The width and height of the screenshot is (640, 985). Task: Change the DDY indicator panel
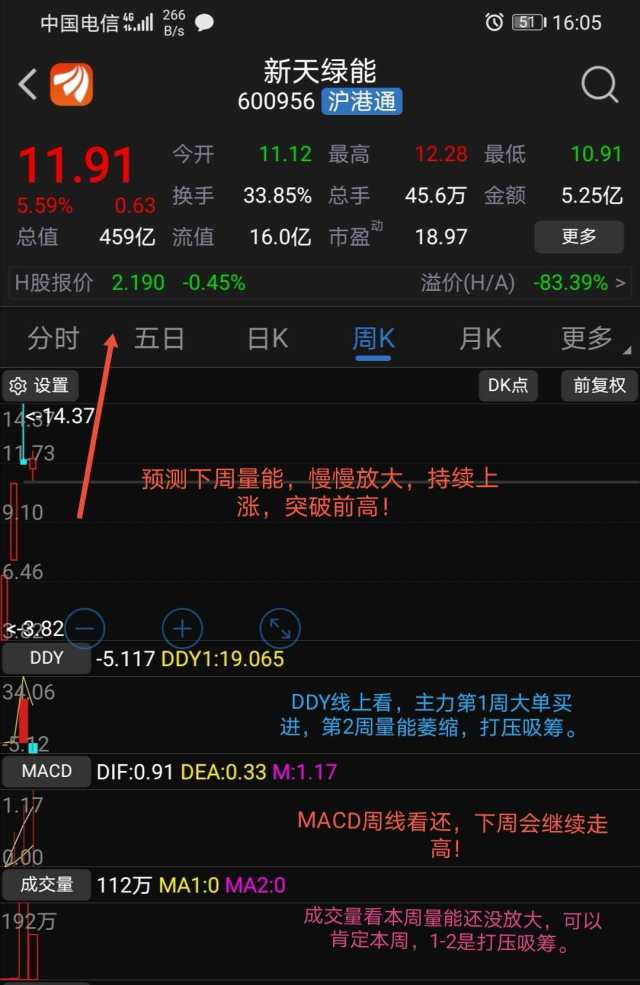coord(46,659)
